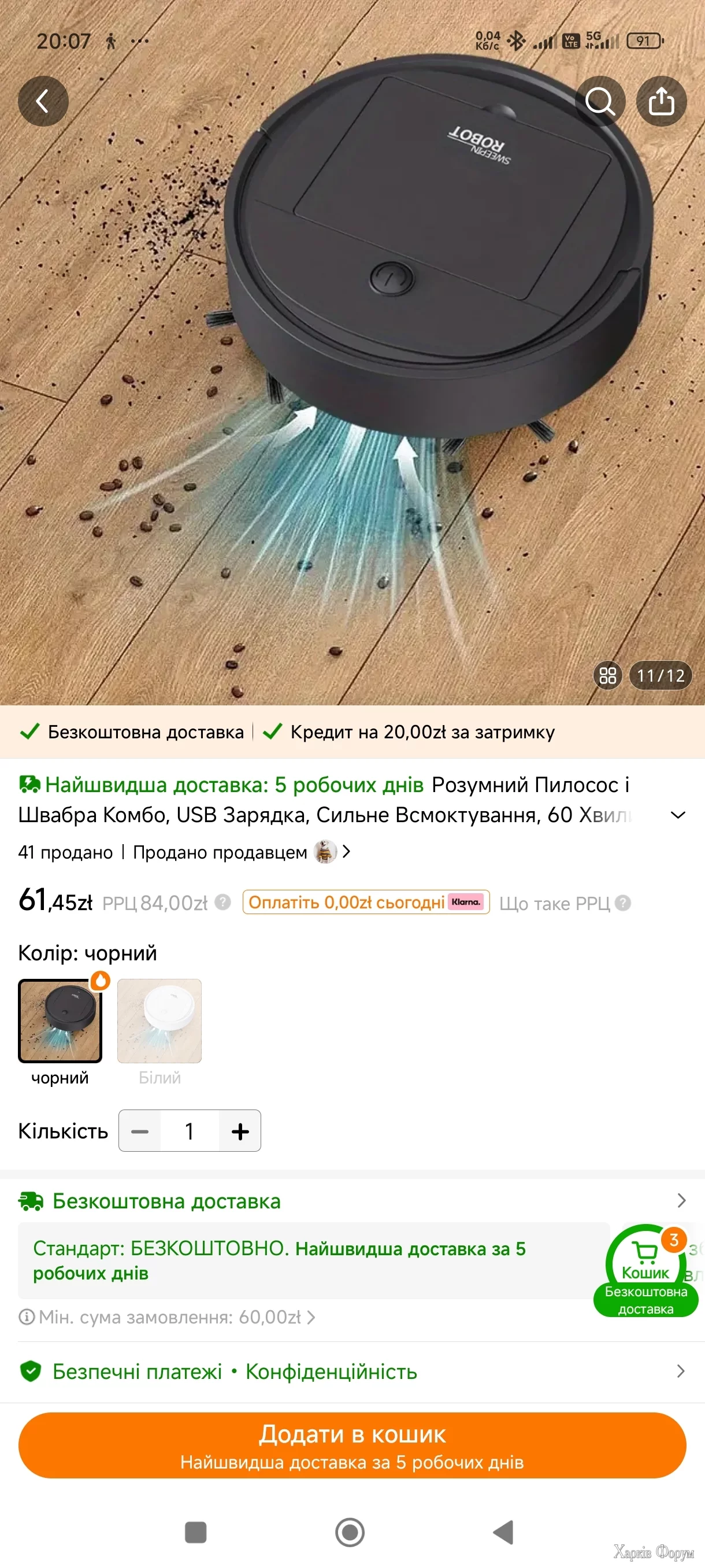The height and width of the screenshot is (1568, 705).
Task: Increase the quantity with the plus button
Action: pyautogui.click(x=240, y=1131)
